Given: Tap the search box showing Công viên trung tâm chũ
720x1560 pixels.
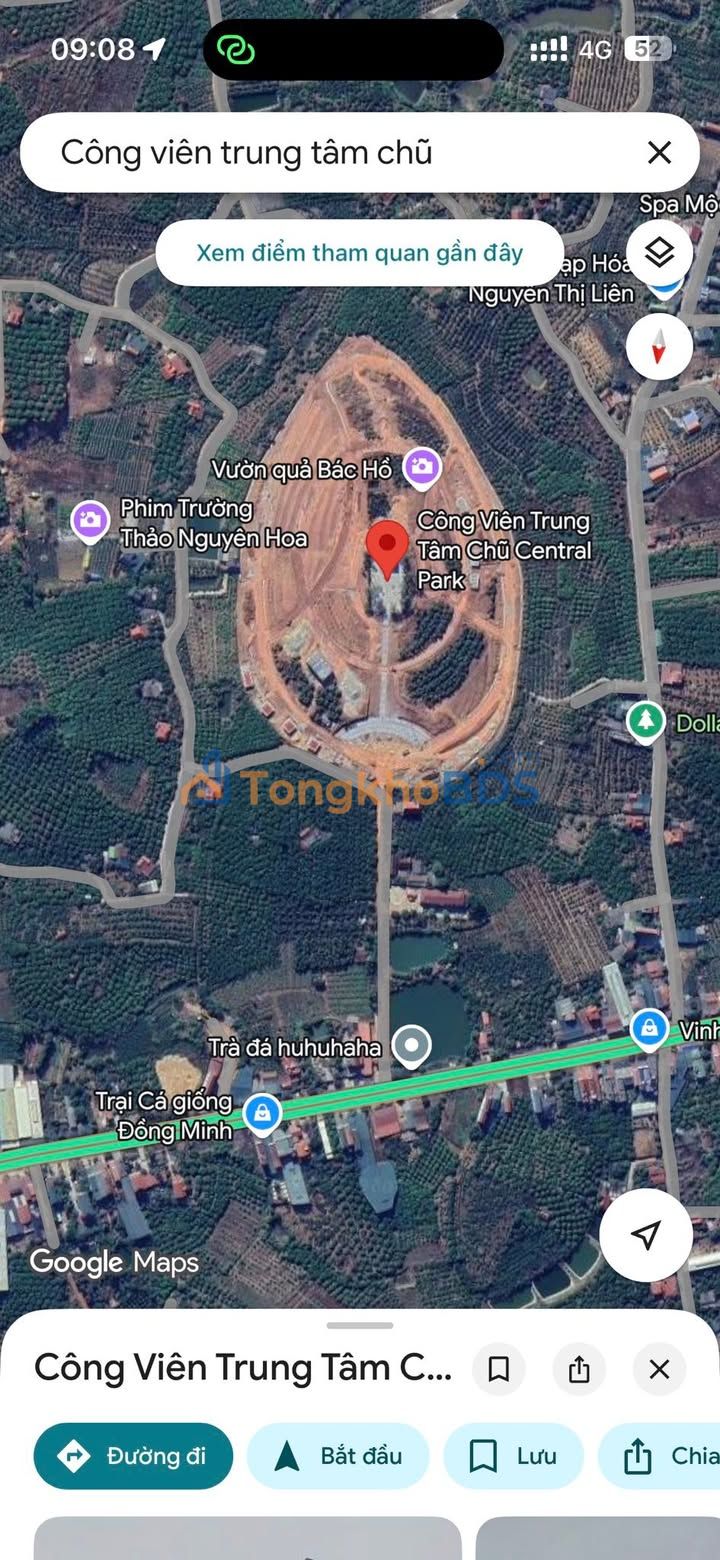Looking at the screenshot, I should pyautogui.click(x=359, y=153).
